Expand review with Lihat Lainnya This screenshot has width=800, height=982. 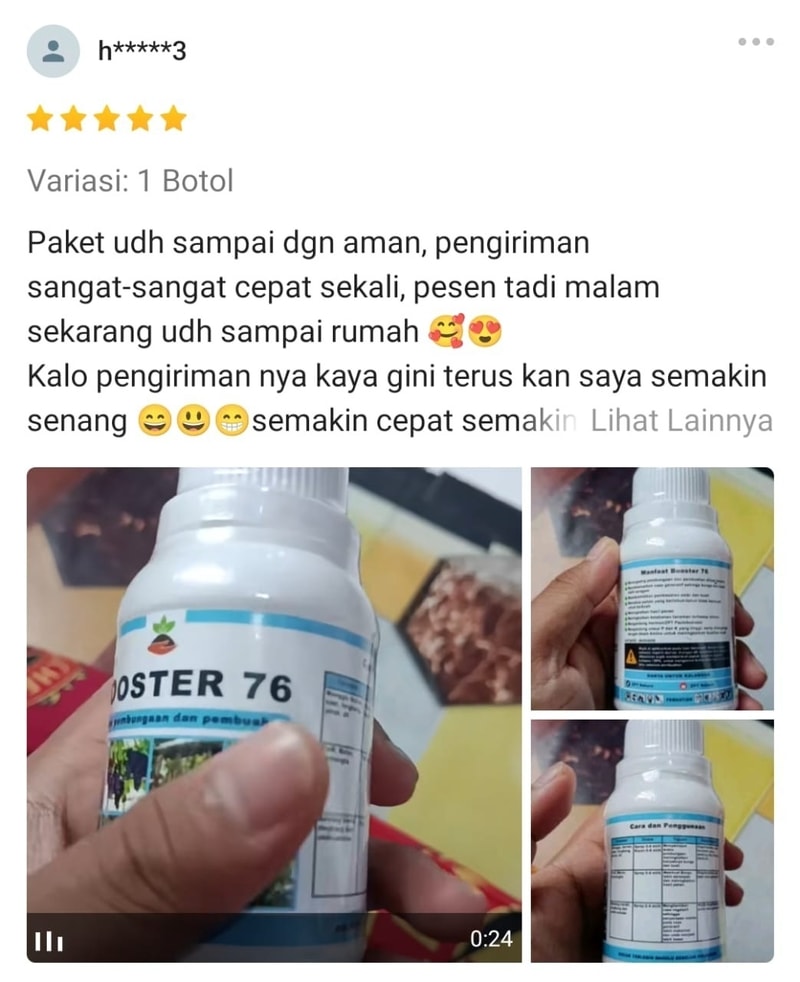click(x=681, y=421)
